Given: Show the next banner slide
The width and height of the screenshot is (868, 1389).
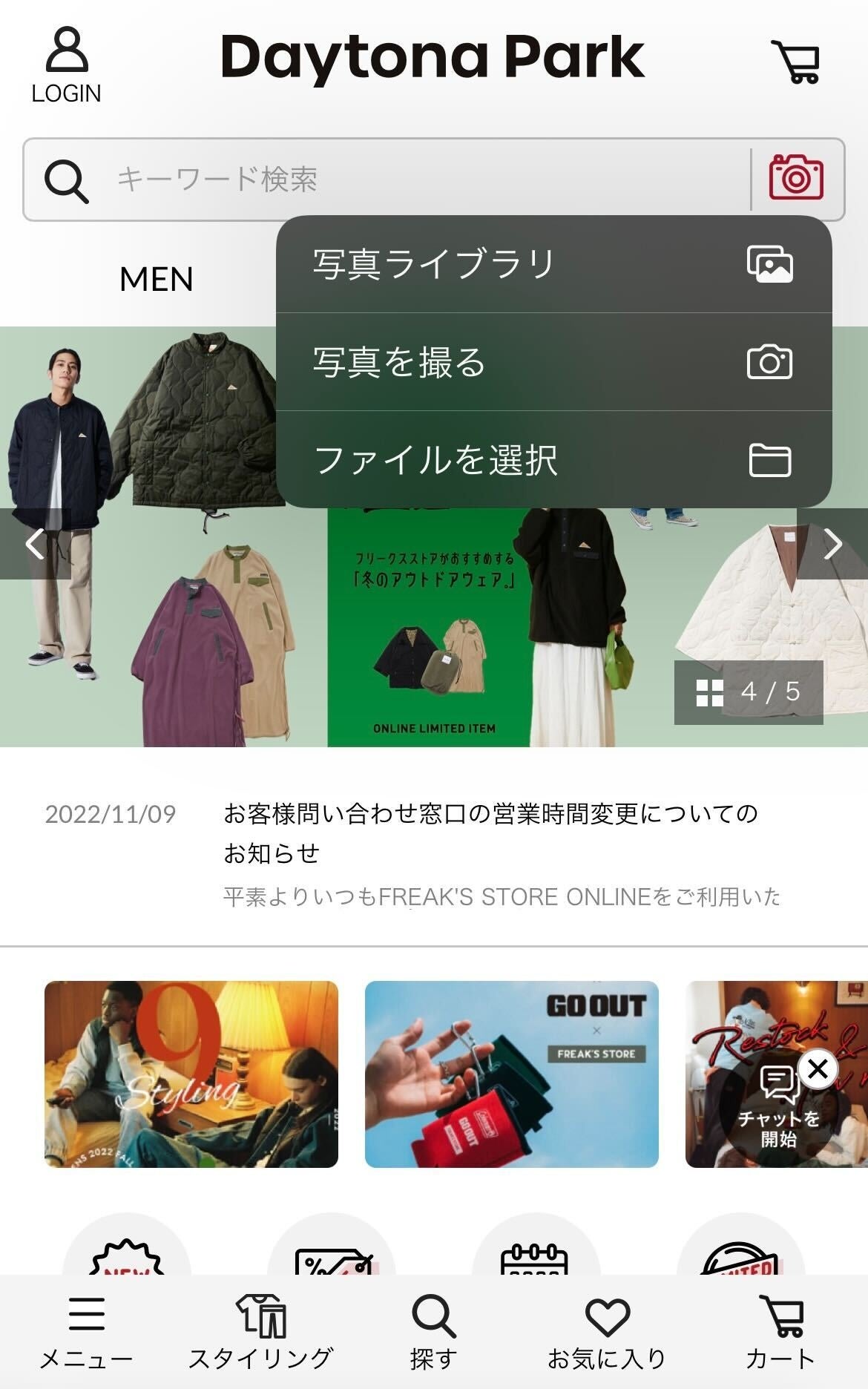Looking at the screenshot, I should pyautogui.click(x=832, y=544).
